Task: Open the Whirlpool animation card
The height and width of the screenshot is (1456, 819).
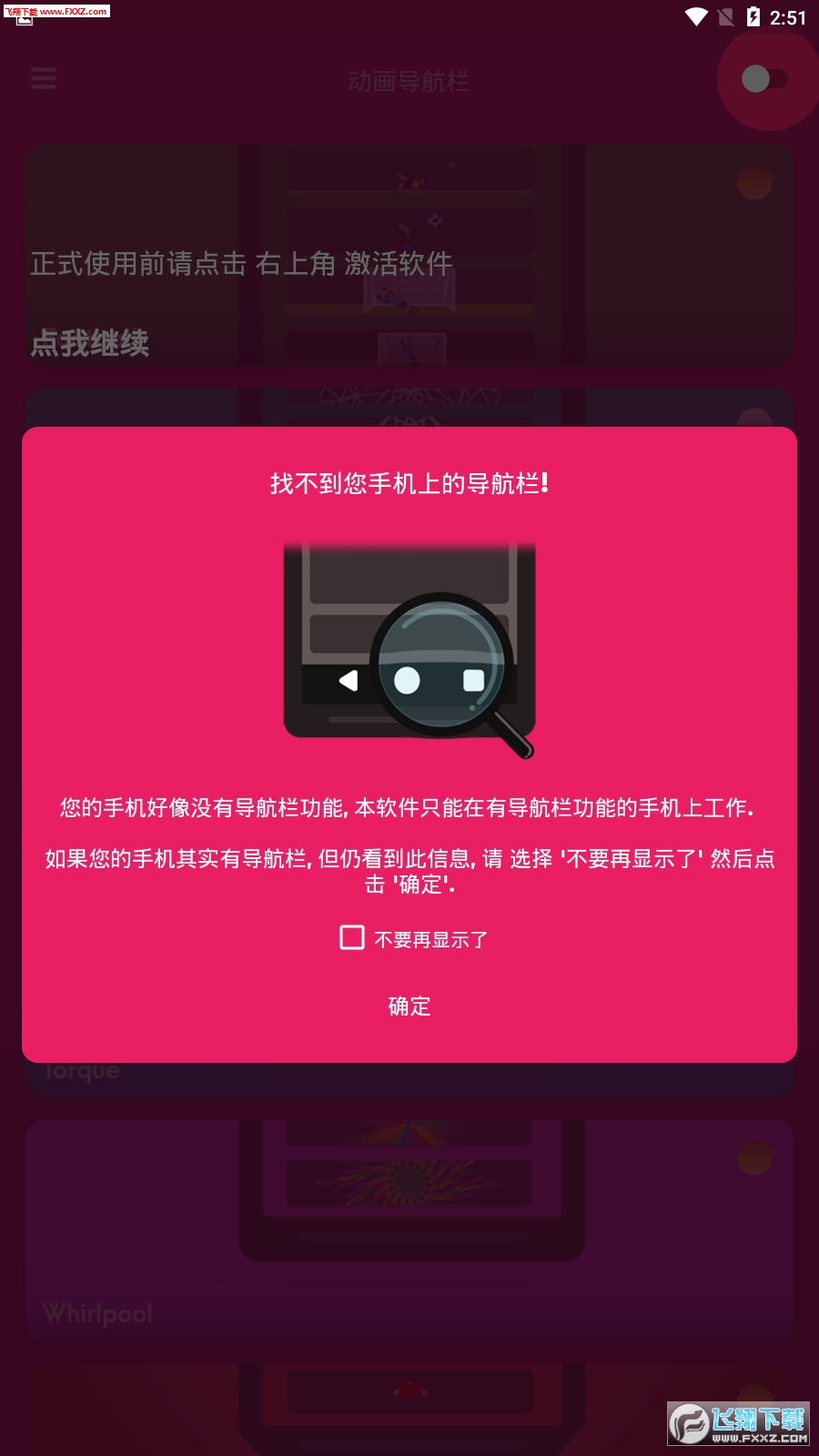Action: point(409,1228)
